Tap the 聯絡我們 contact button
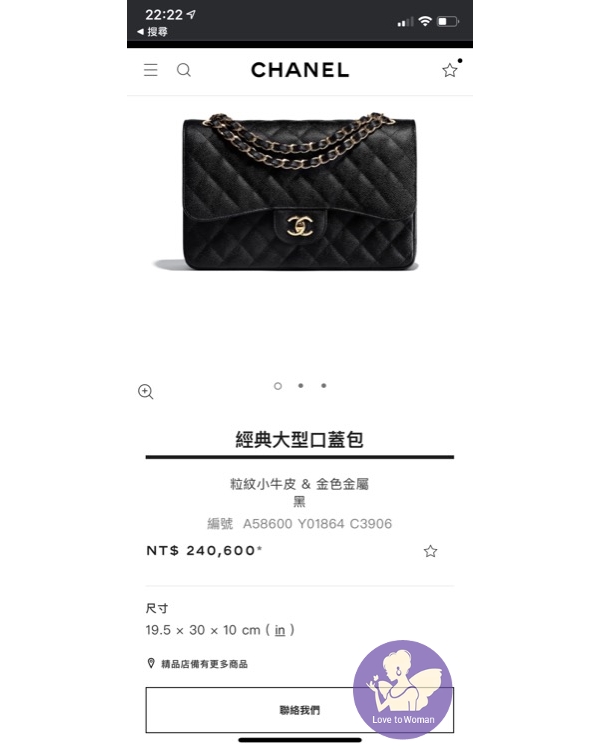The height and width of the screenshot is (750, 600). tap(299, 710)
